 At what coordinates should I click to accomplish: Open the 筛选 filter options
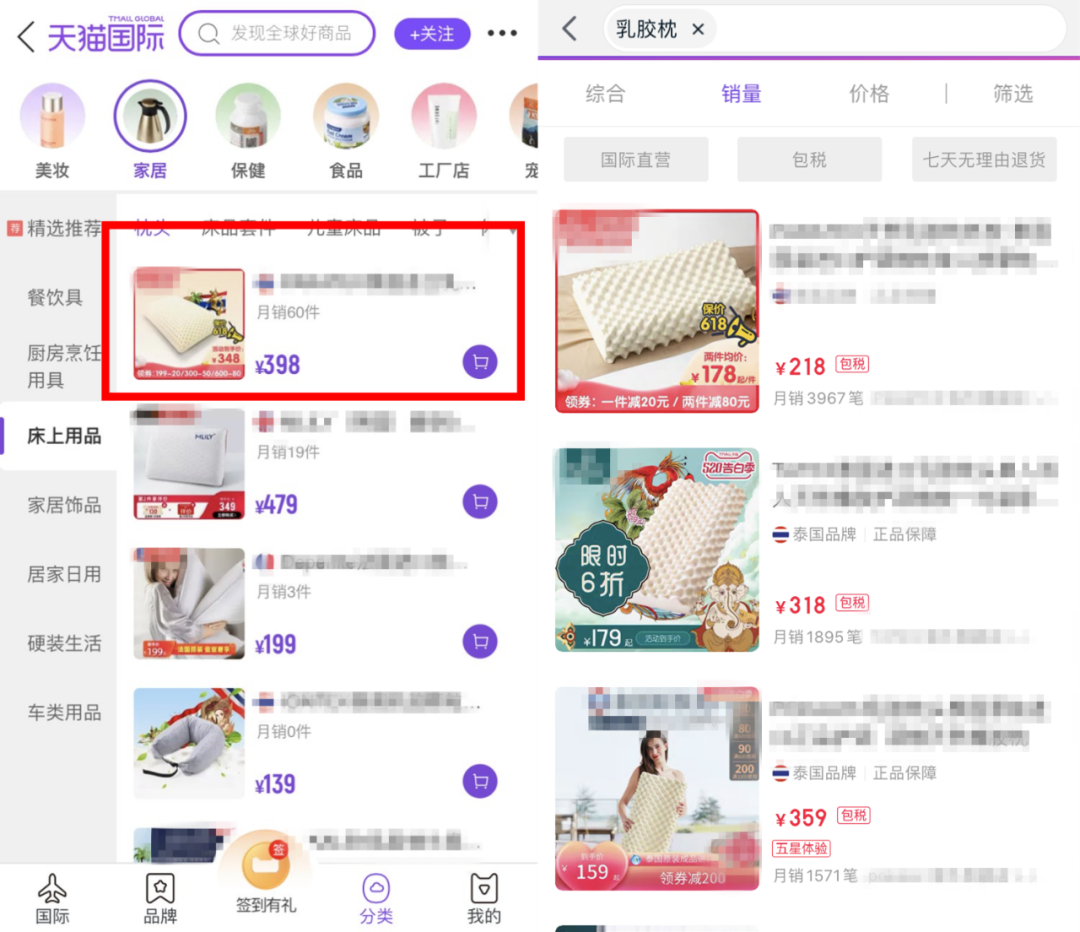(1012, 94)
